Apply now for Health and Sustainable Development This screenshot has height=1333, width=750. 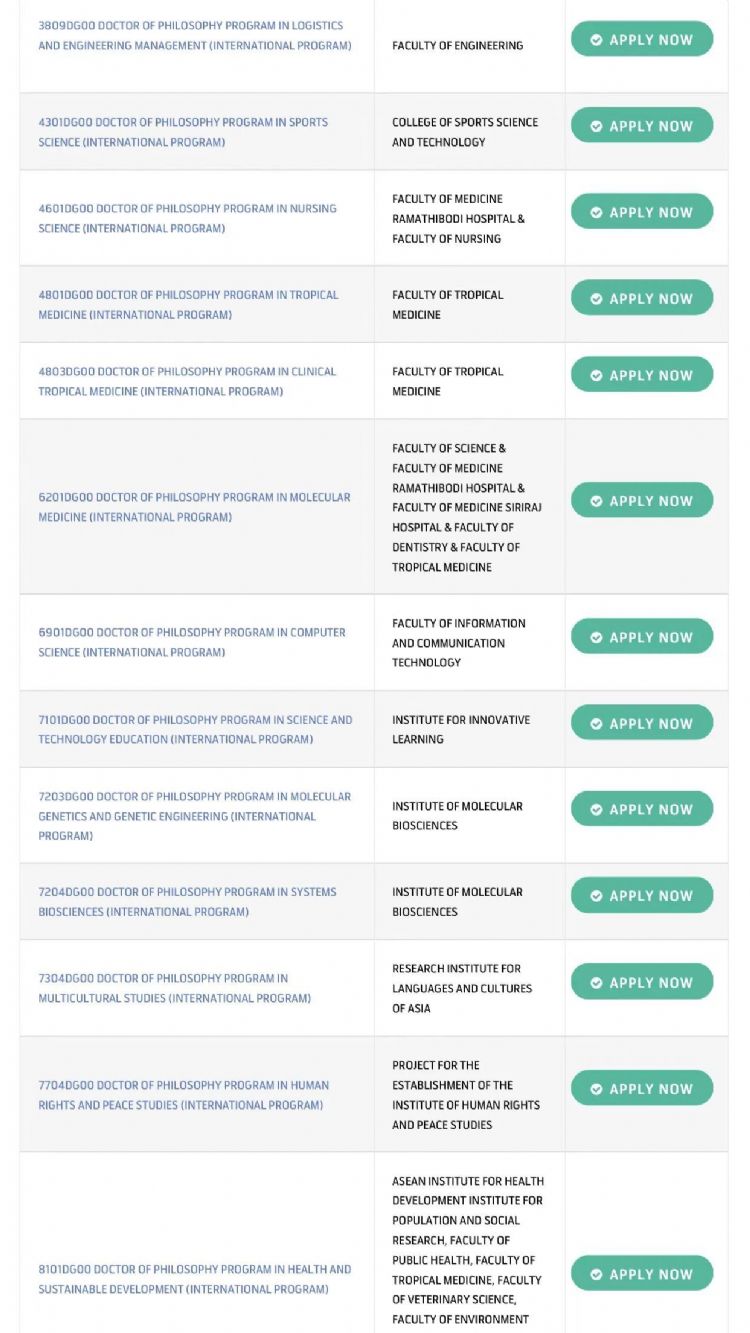point(641,1274)
